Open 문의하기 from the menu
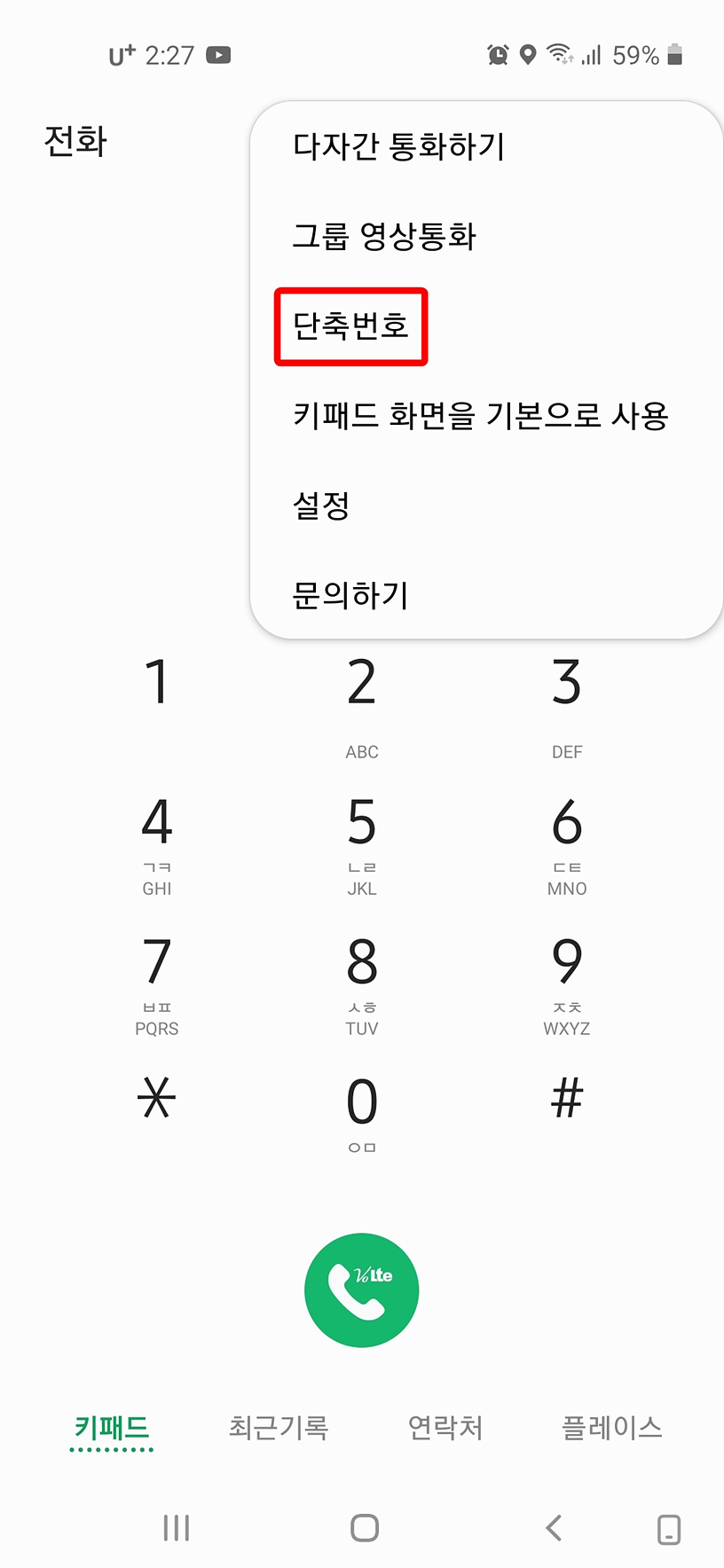The height and width of the screenshot is (1568, 724). pos(350,595)
